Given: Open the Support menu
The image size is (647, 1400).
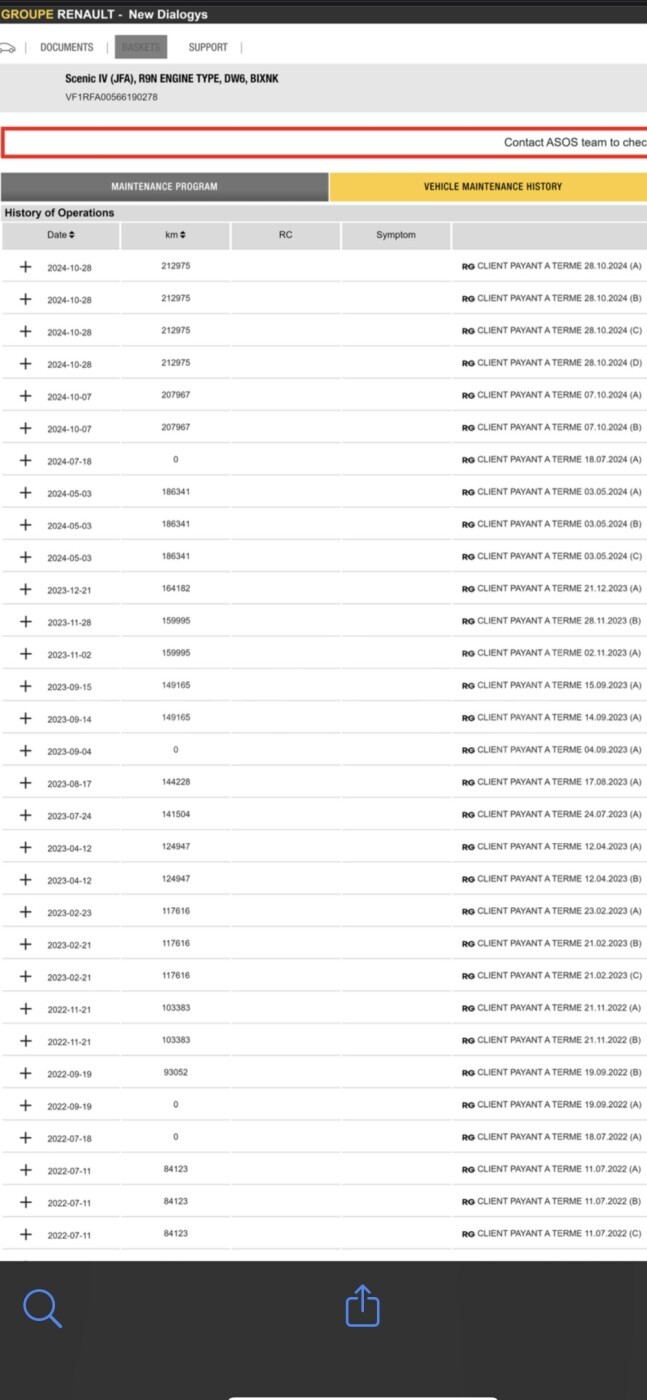Looking at the screenshot, I should click(x=208, y=47).
